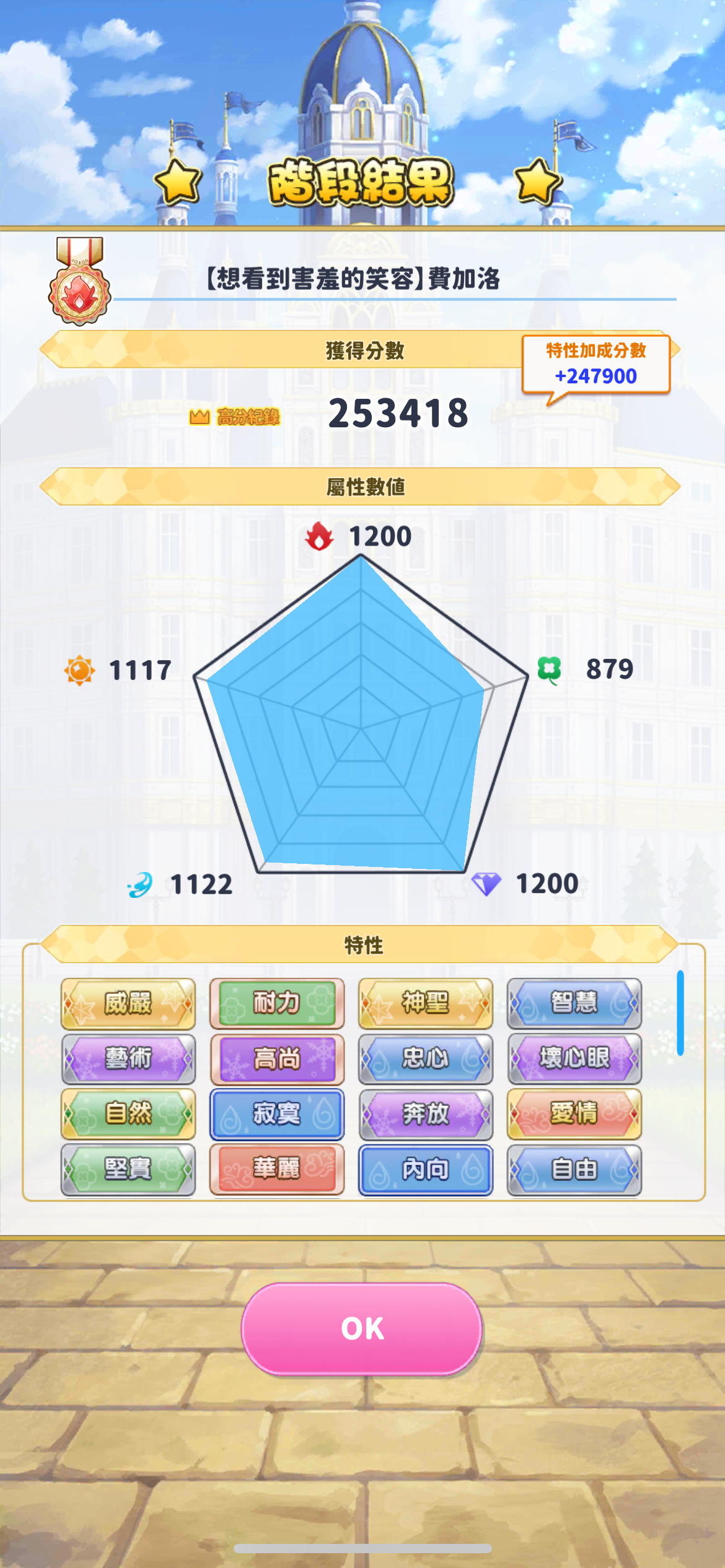725x1568 pixels.
Task: Open the 高尚 trait chip
Action: click(277, 1058)
